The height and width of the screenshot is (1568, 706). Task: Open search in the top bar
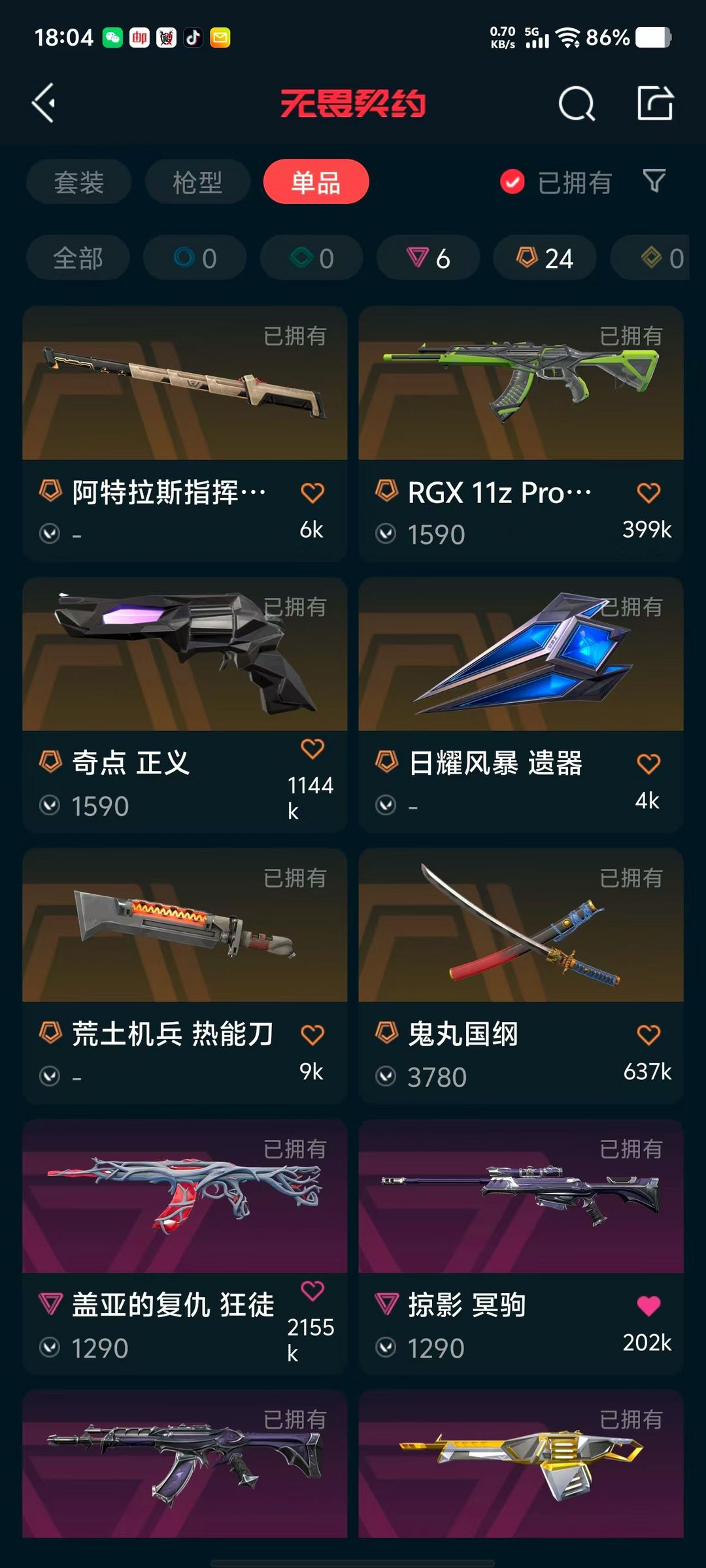point(577,103)
